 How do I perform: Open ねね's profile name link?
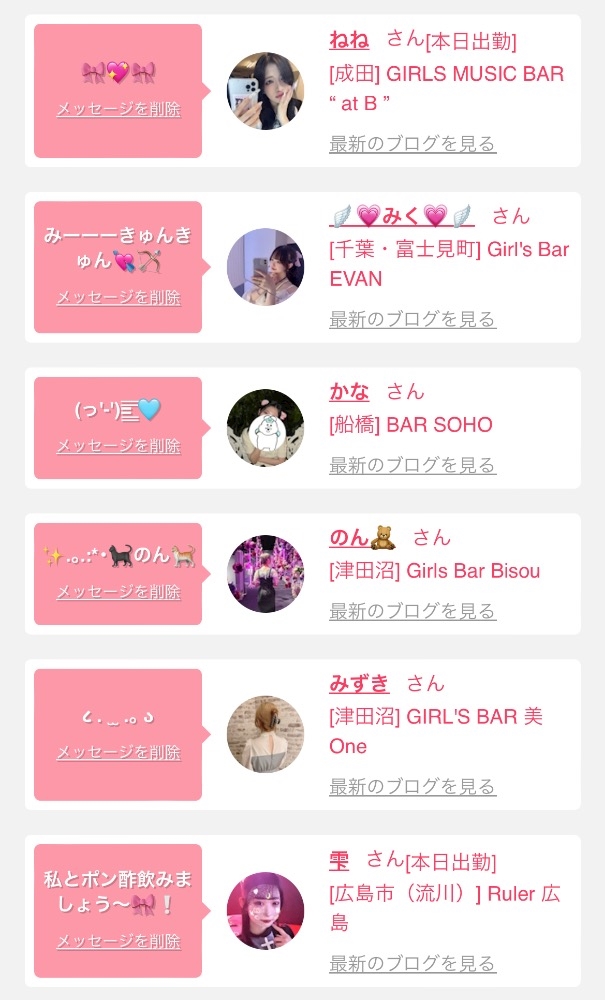(x=349, y=40)
